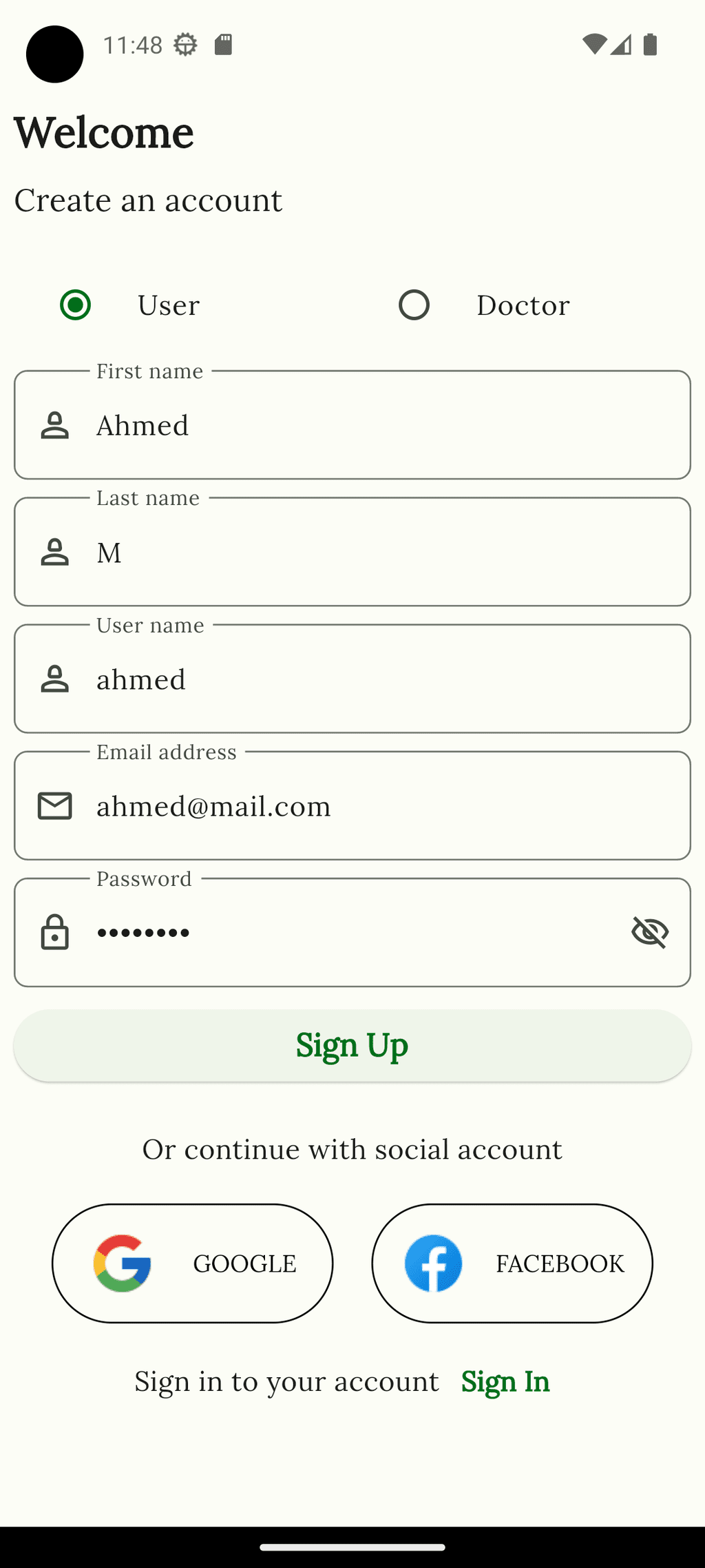Image resolution: width=705 pixels, height=1568 pixels.
Task: Show the hidden password
Action: coord(650,933)
